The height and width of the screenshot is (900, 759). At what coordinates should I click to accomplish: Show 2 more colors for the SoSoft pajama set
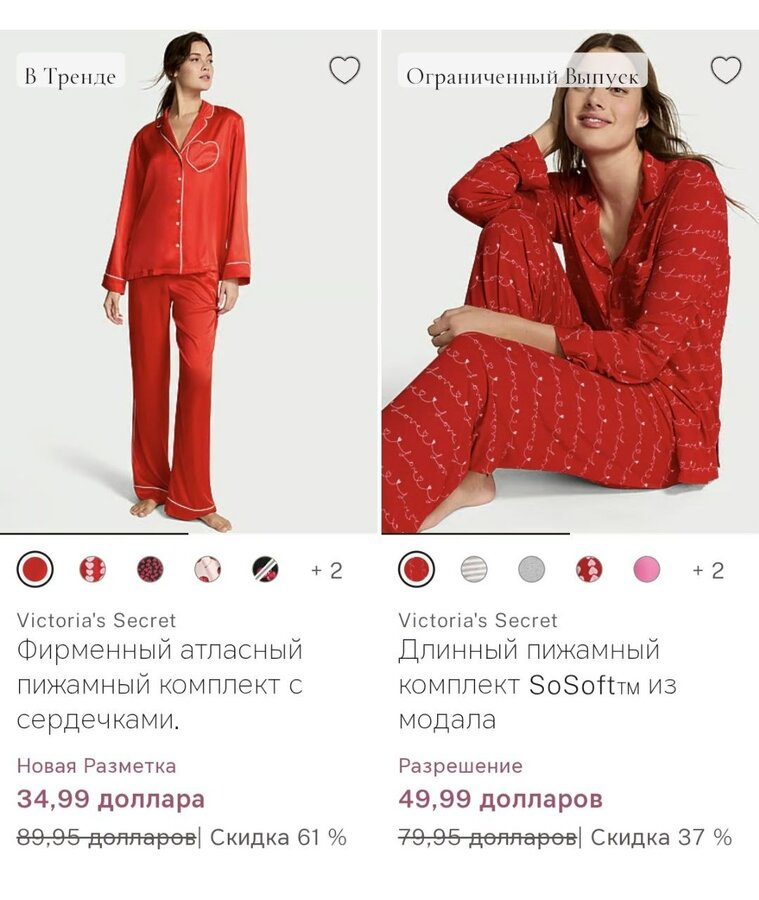[708, 571]
